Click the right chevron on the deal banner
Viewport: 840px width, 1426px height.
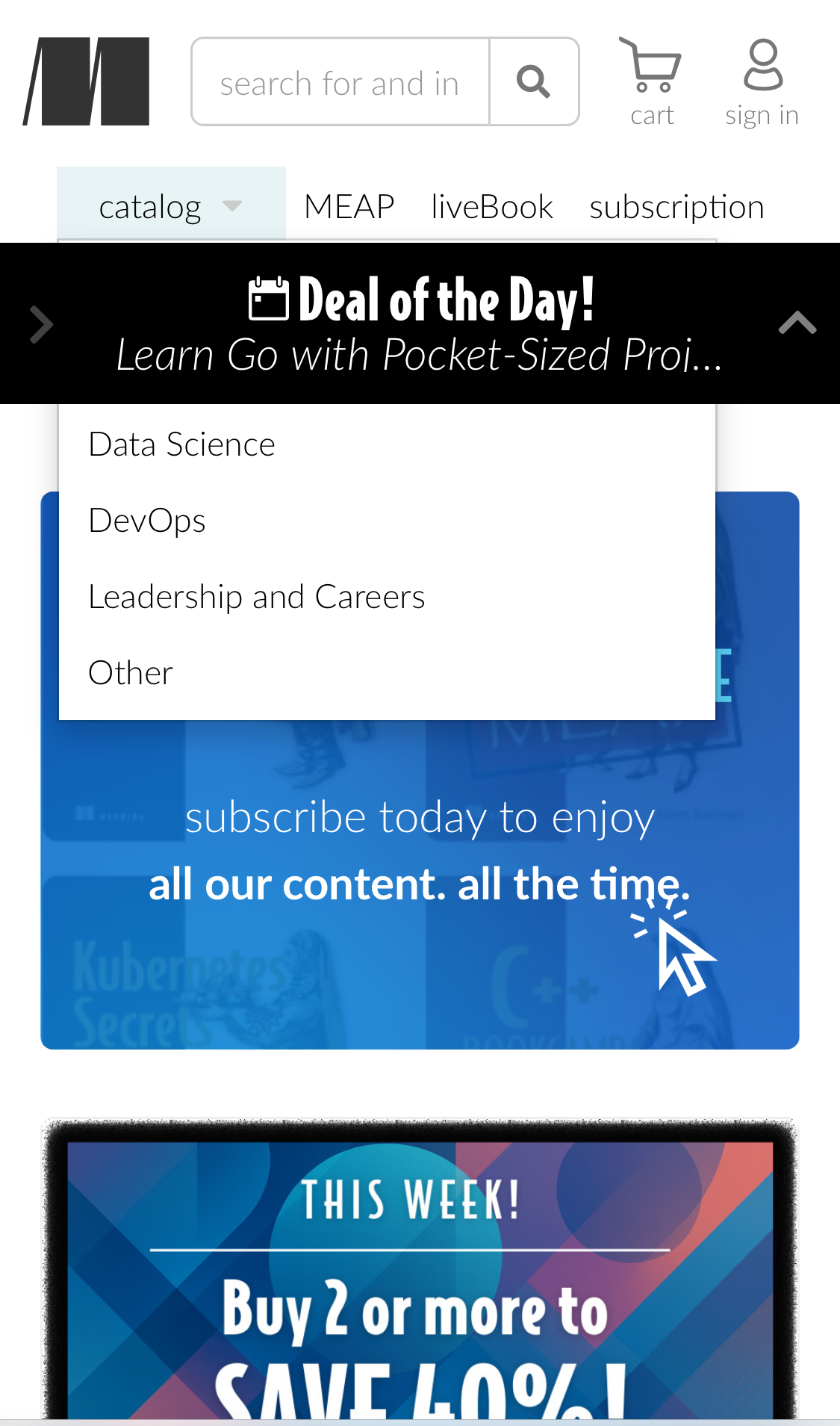point(41,323)
